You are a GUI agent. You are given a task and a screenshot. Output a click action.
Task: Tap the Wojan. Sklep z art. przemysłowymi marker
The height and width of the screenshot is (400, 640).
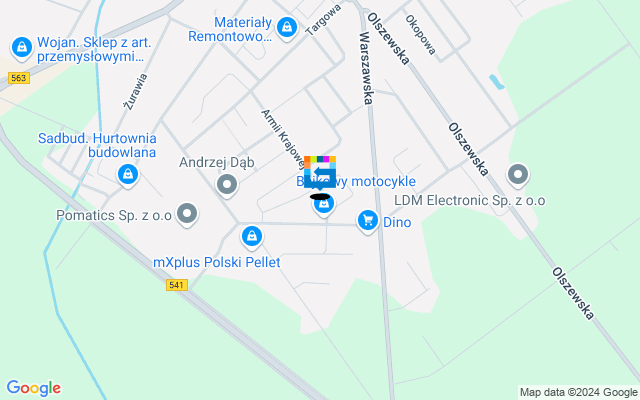coord(20,47)
